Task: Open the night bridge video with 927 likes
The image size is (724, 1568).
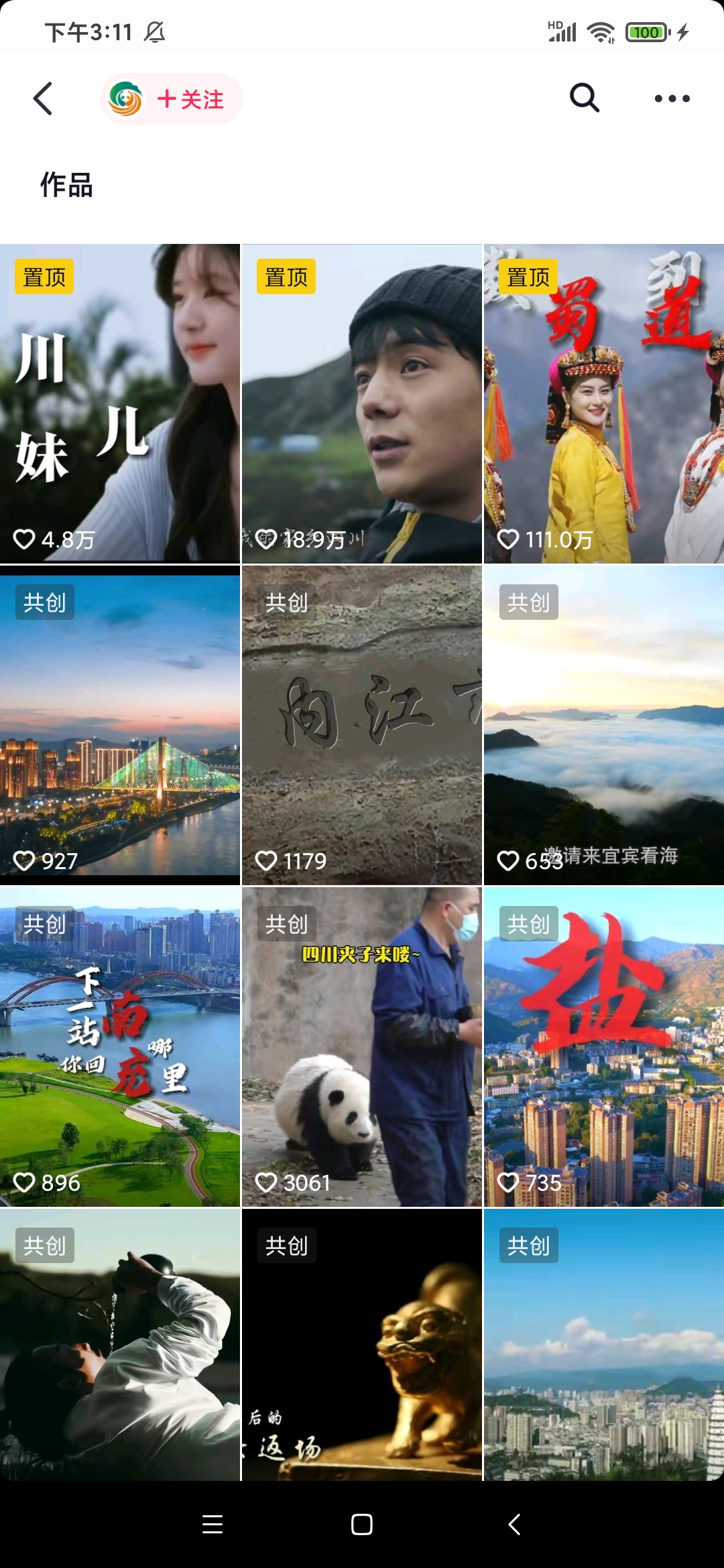Action: coord(120,725)
